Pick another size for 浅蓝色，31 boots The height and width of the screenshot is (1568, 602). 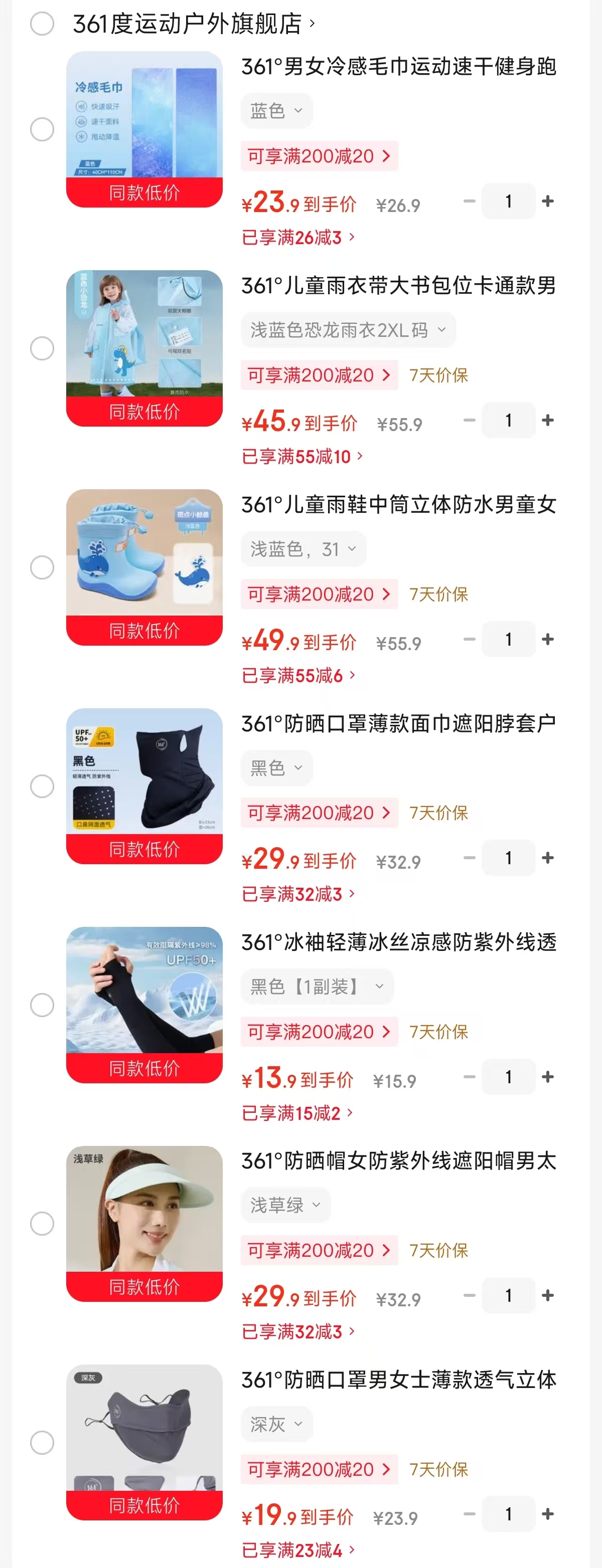[x=303, y=549]
